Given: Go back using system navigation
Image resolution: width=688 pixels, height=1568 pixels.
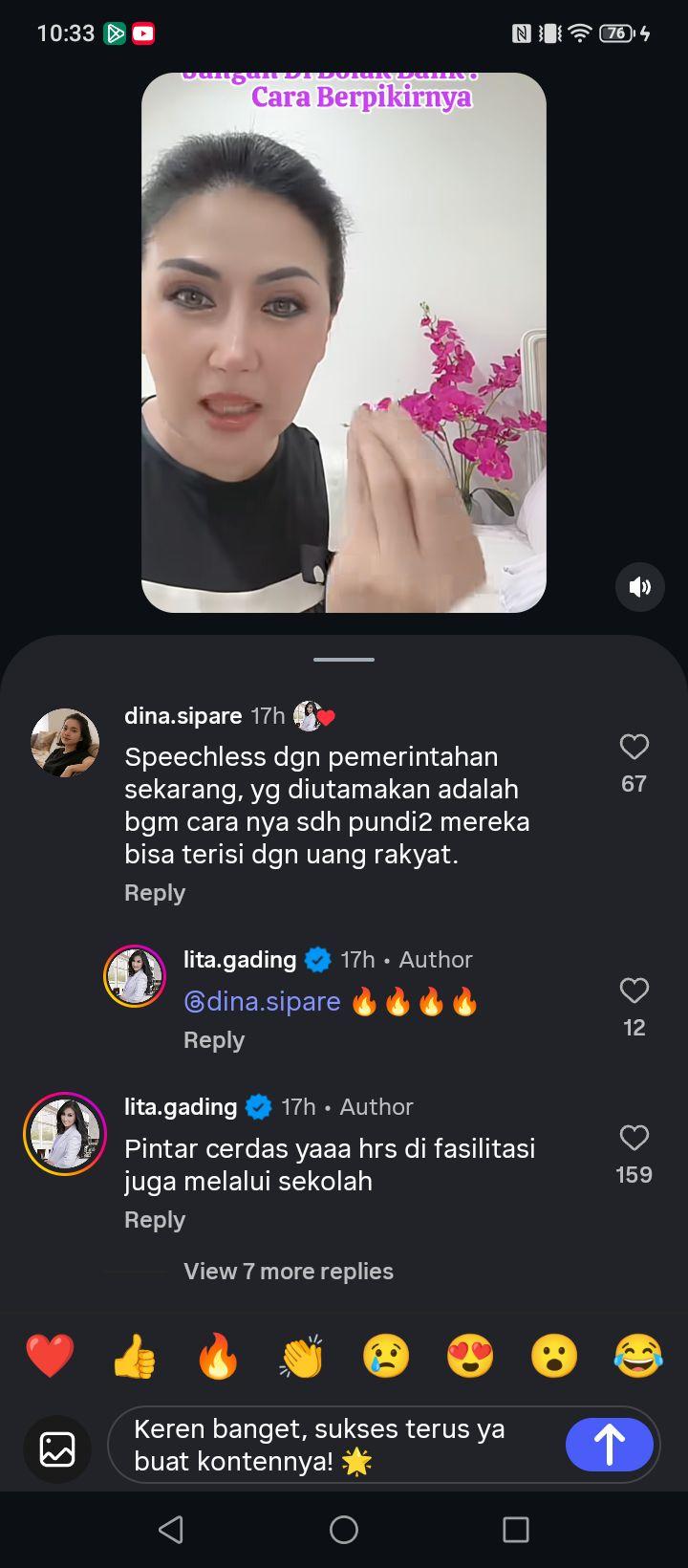Looking at the screenshot, I should coord(171,1530).
